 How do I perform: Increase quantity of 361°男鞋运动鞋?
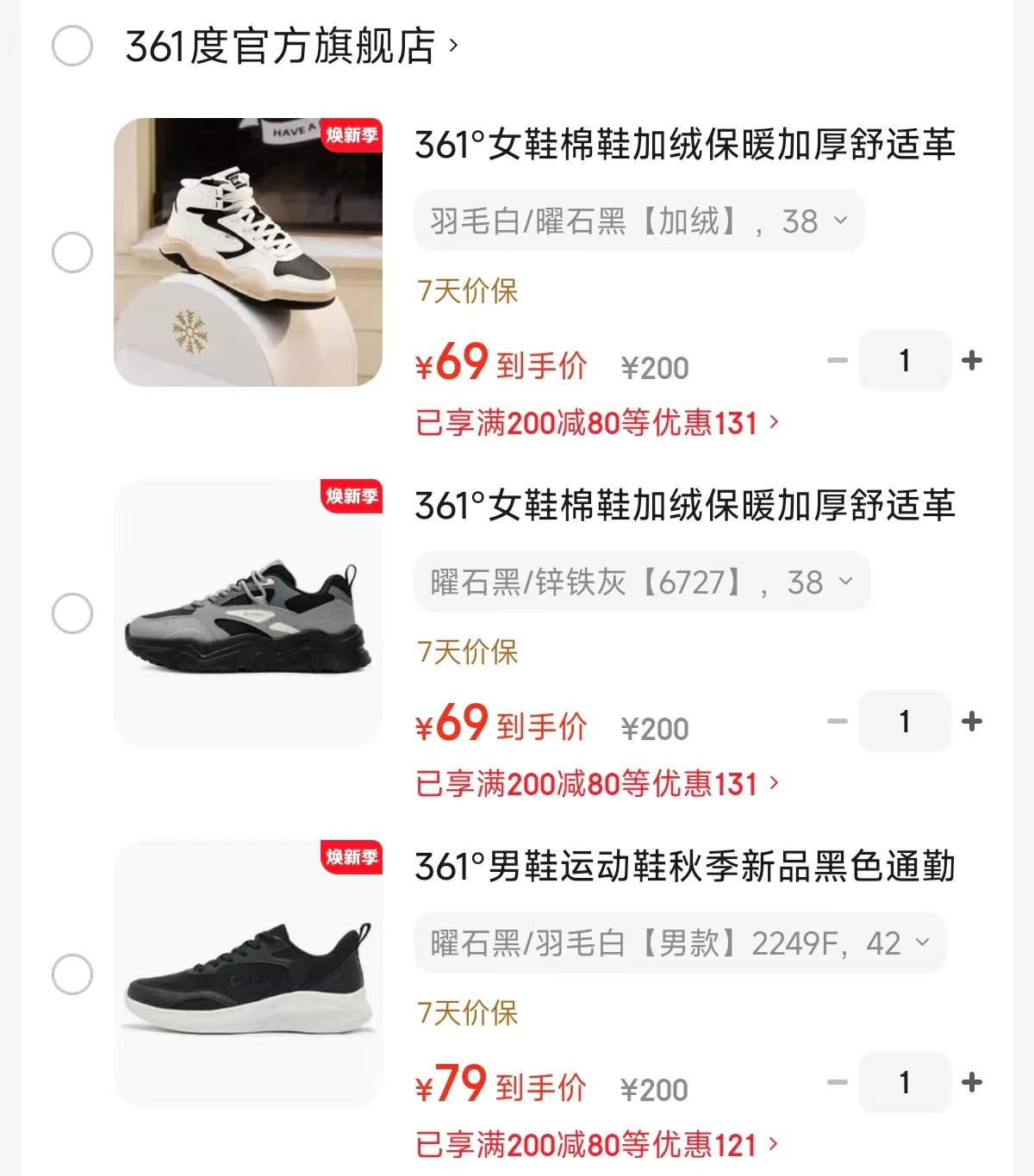[x=972, y=1082]
